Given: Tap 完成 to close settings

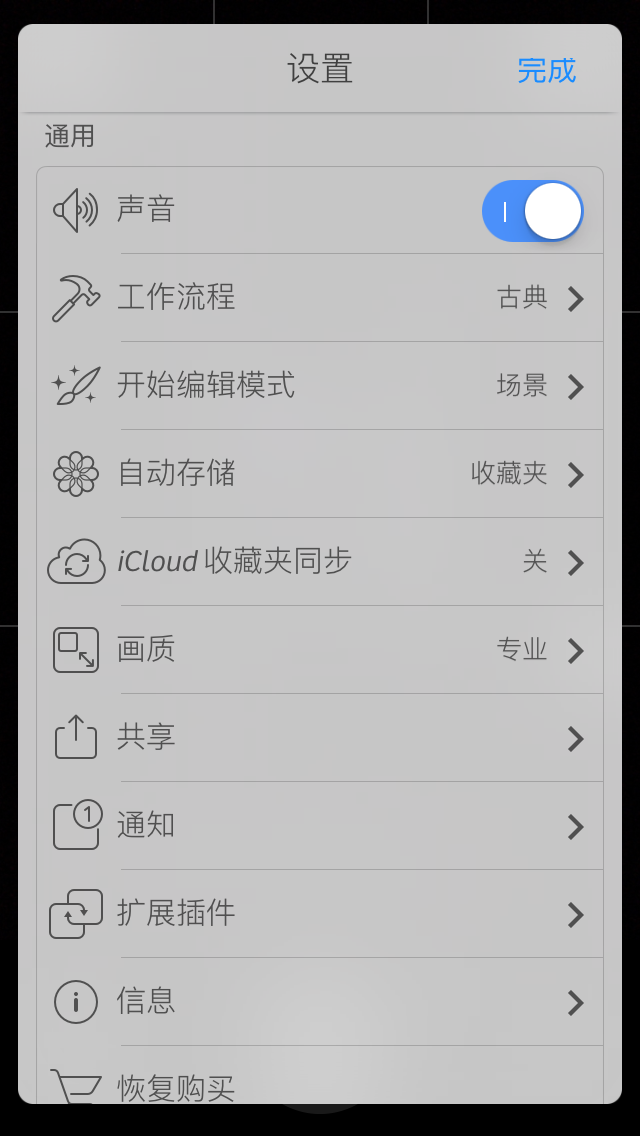Looking at the screenshot, I should [546, 70].
